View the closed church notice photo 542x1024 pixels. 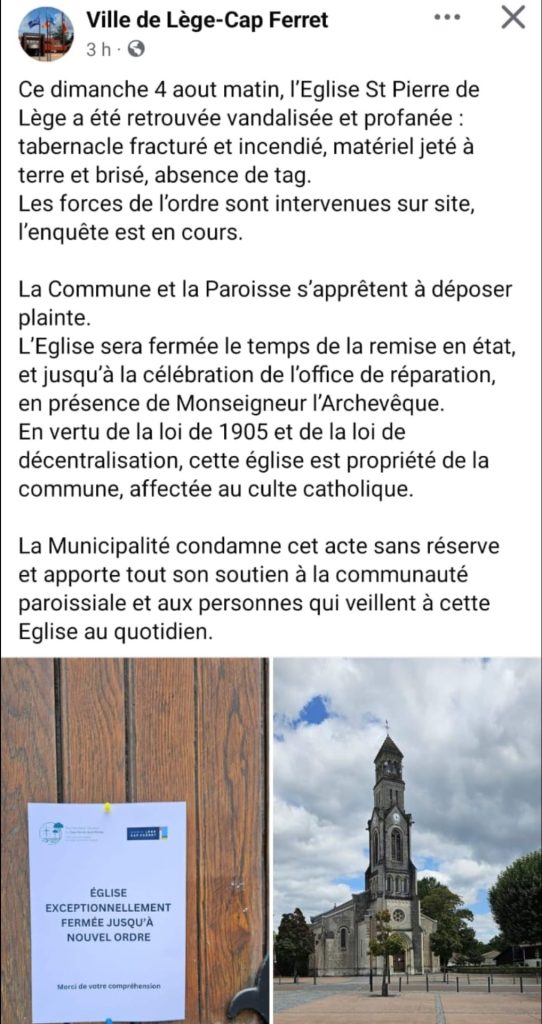(135, 840)
